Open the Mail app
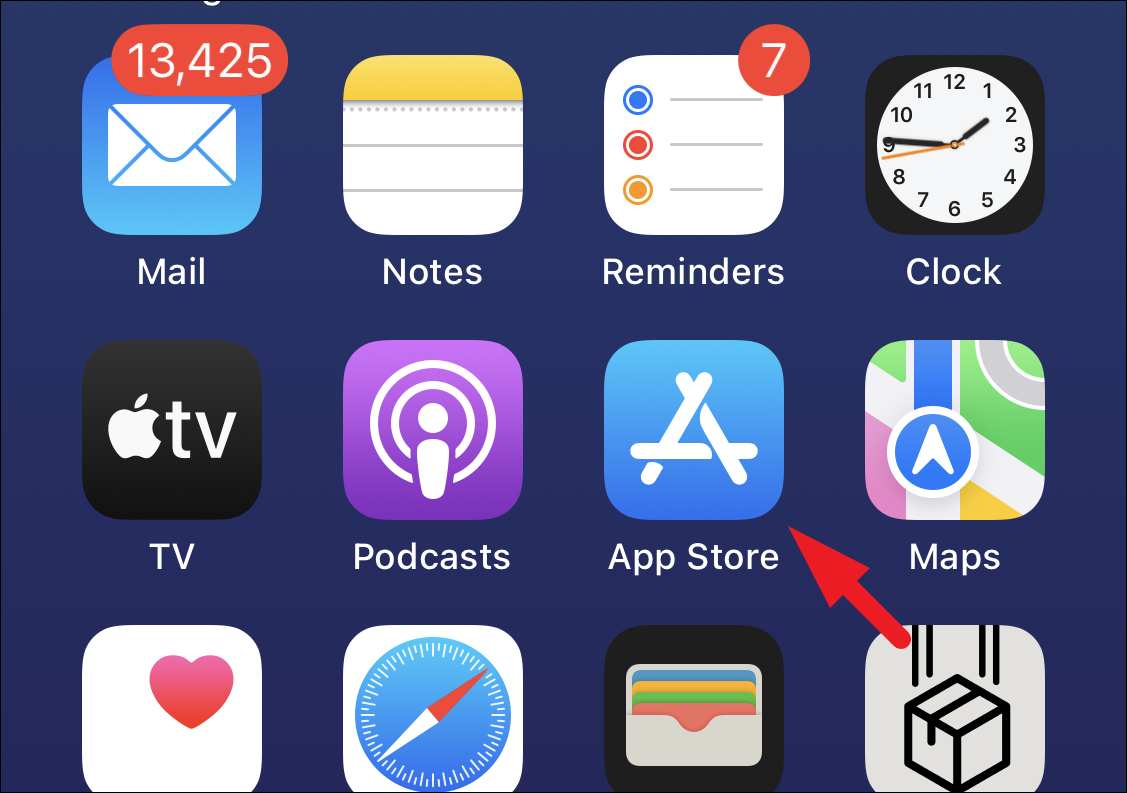 pos(172,145)
